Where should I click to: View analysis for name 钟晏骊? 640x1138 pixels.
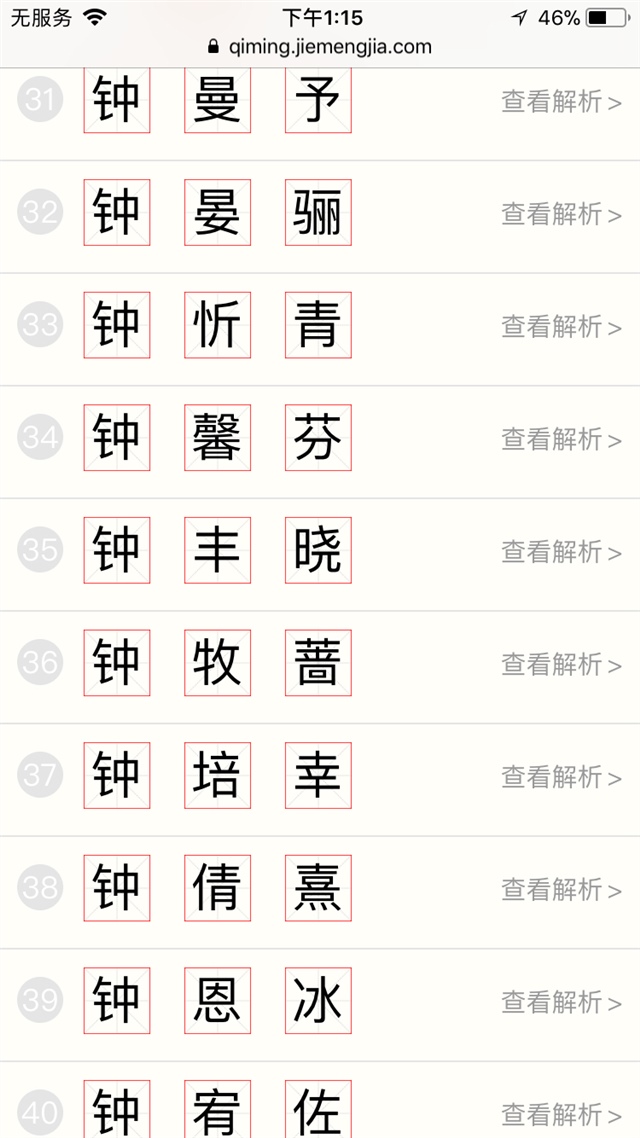click(560, 214)
